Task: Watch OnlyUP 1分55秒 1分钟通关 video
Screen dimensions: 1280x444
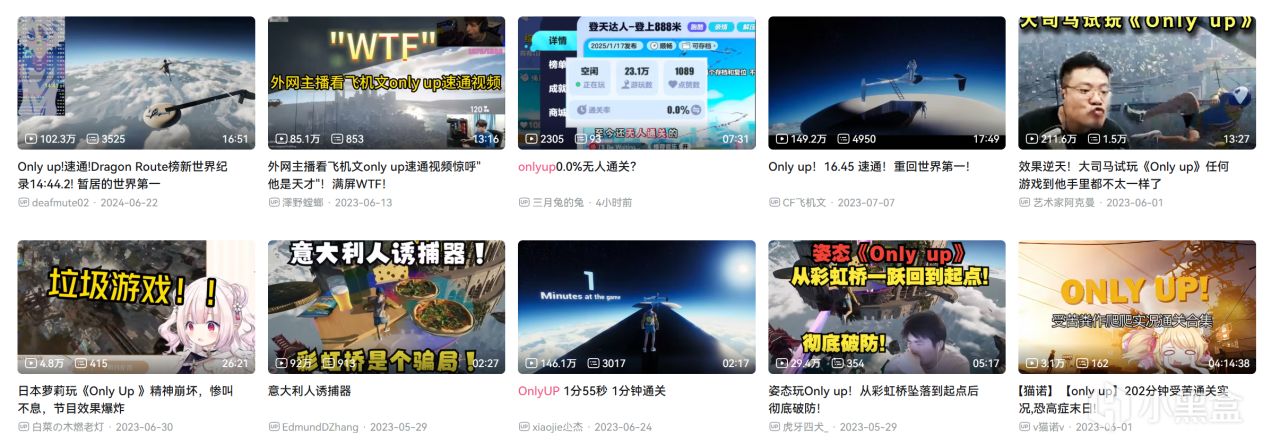Action: click(636, 307)
